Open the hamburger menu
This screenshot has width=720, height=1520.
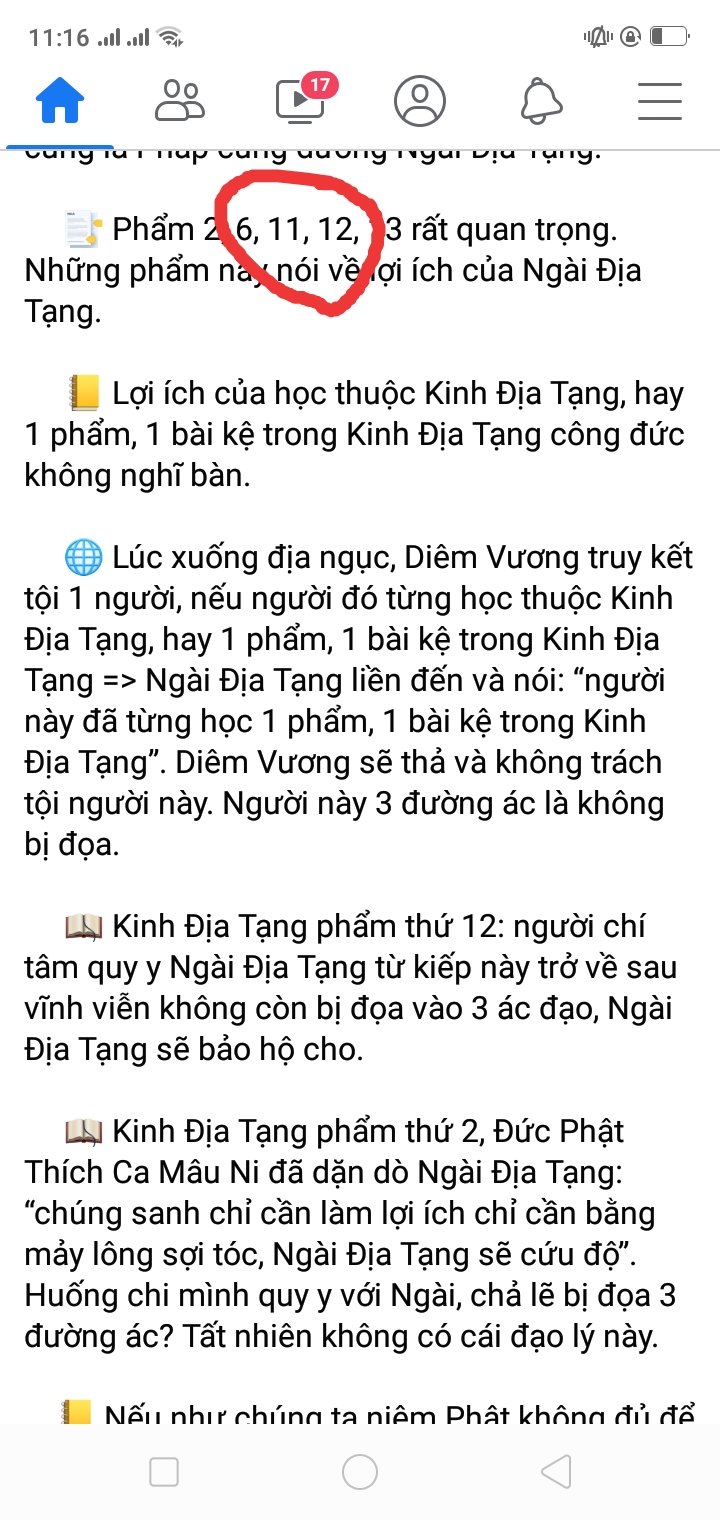(660, 100)
